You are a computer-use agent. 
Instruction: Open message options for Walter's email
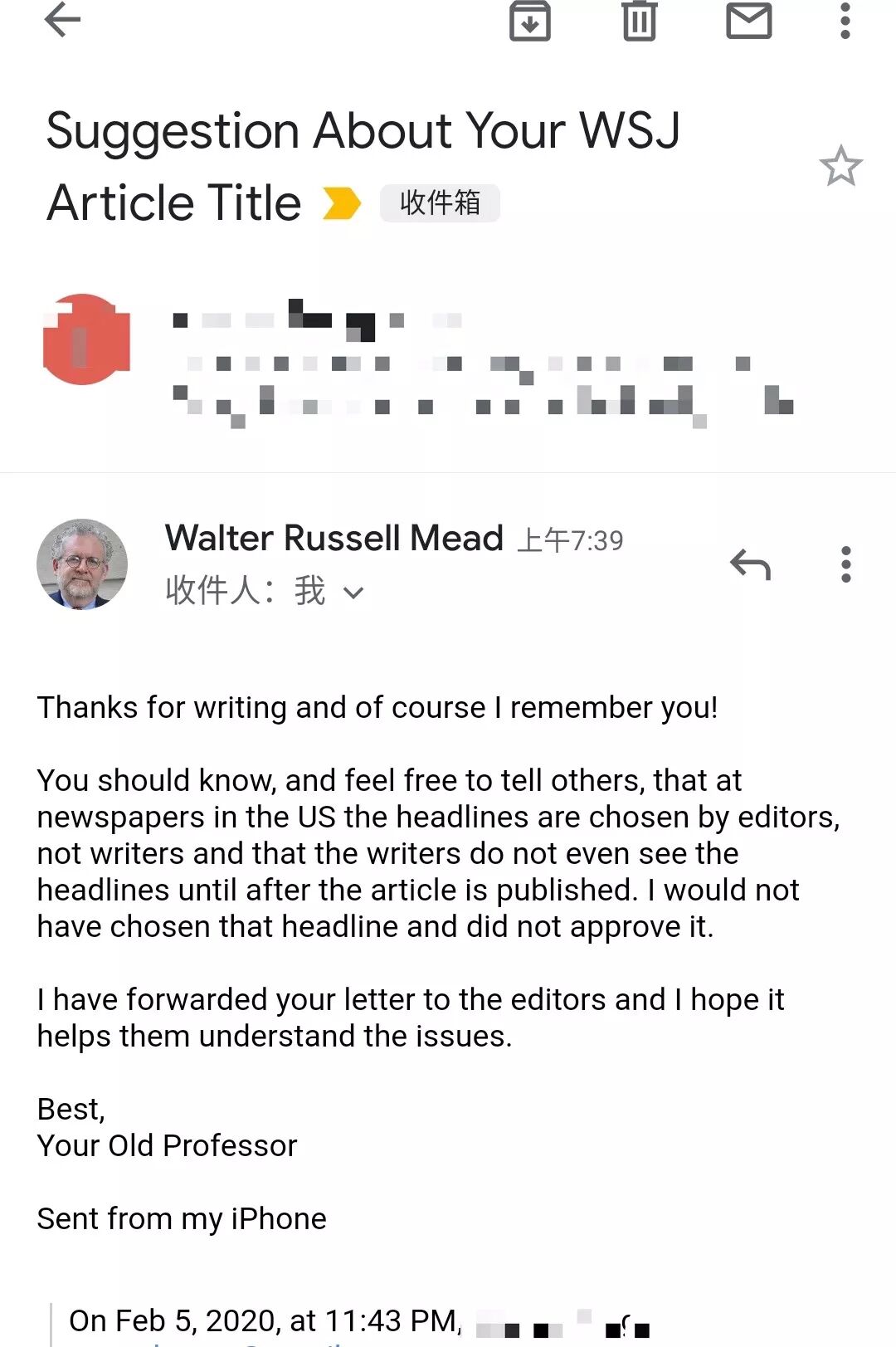point(846,564)
